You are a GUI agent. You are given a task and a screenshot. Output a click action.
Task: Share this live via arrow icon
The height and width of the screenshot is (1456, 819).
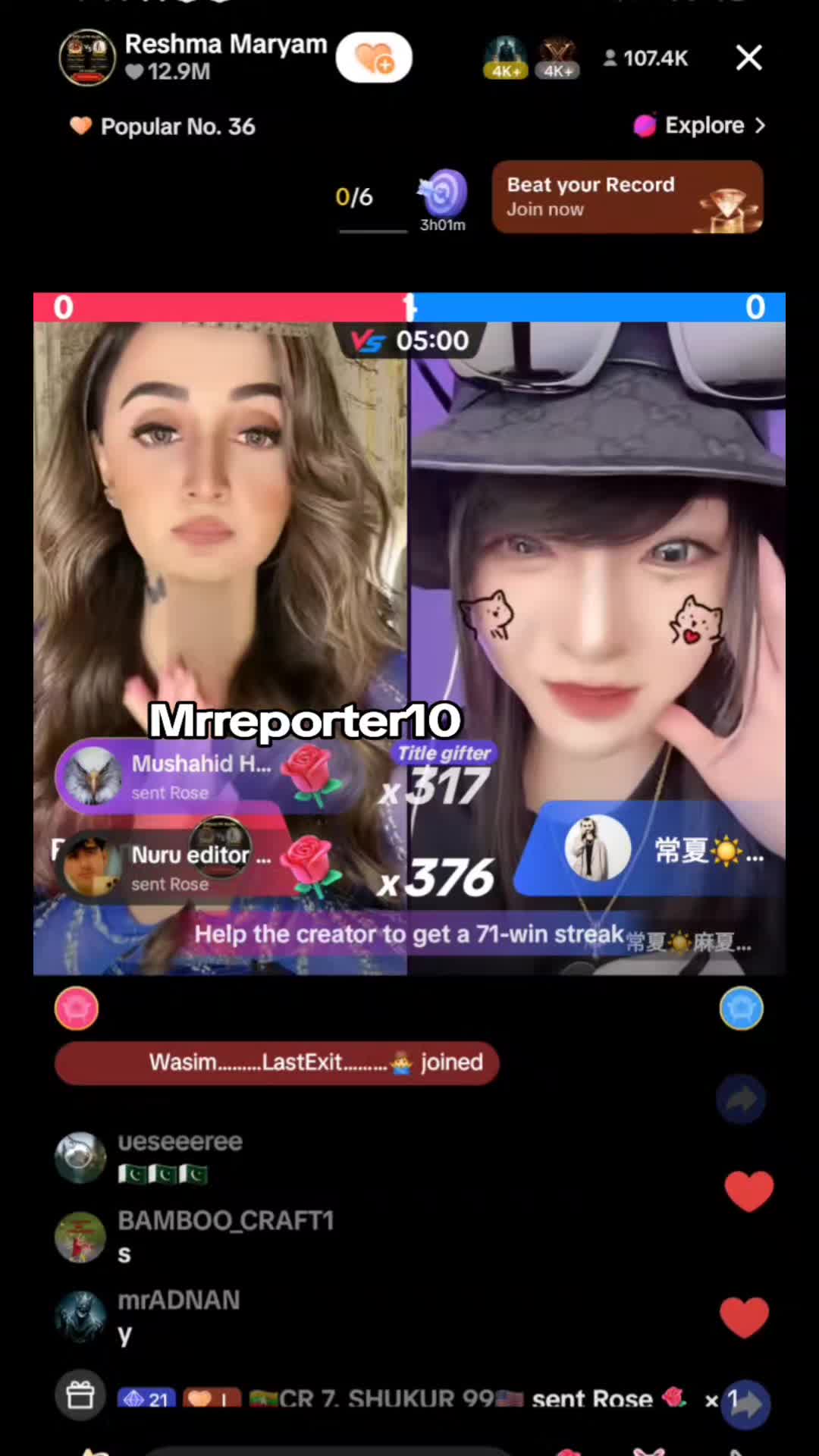[x=741, y=1098]
